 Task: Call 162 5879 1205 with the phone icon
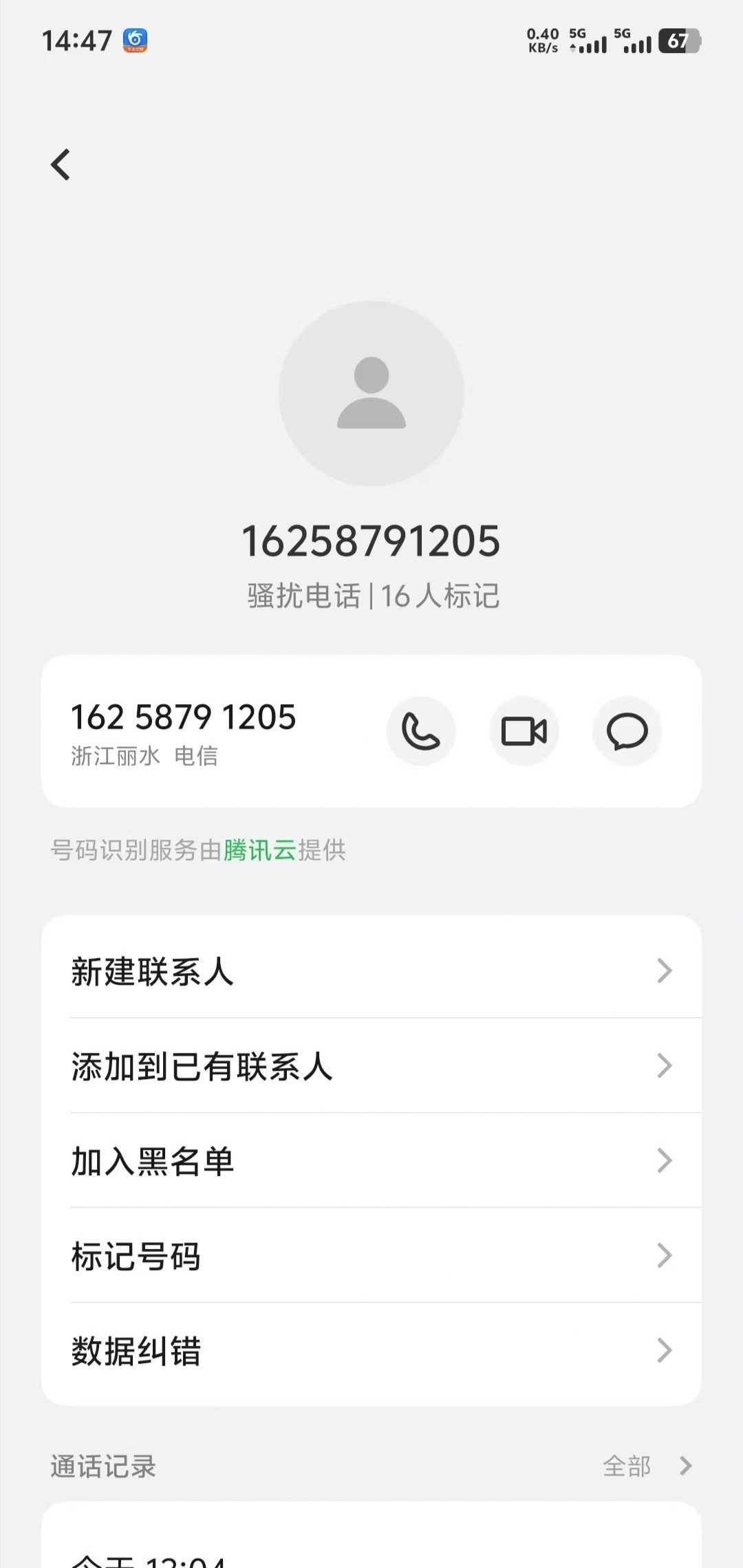(420, 731)
